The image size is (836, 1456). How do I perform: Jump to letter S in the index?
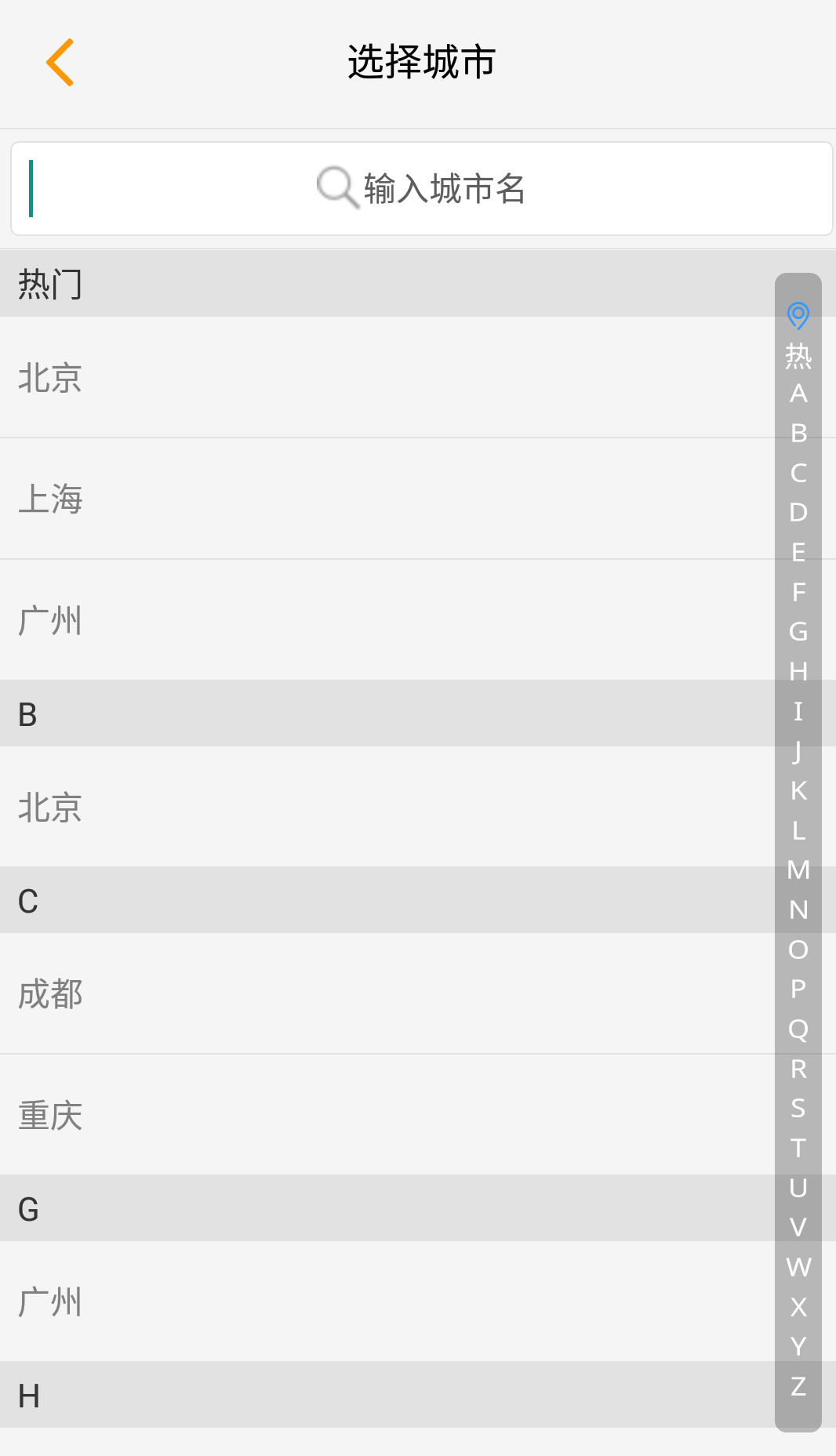[798, 1108]
